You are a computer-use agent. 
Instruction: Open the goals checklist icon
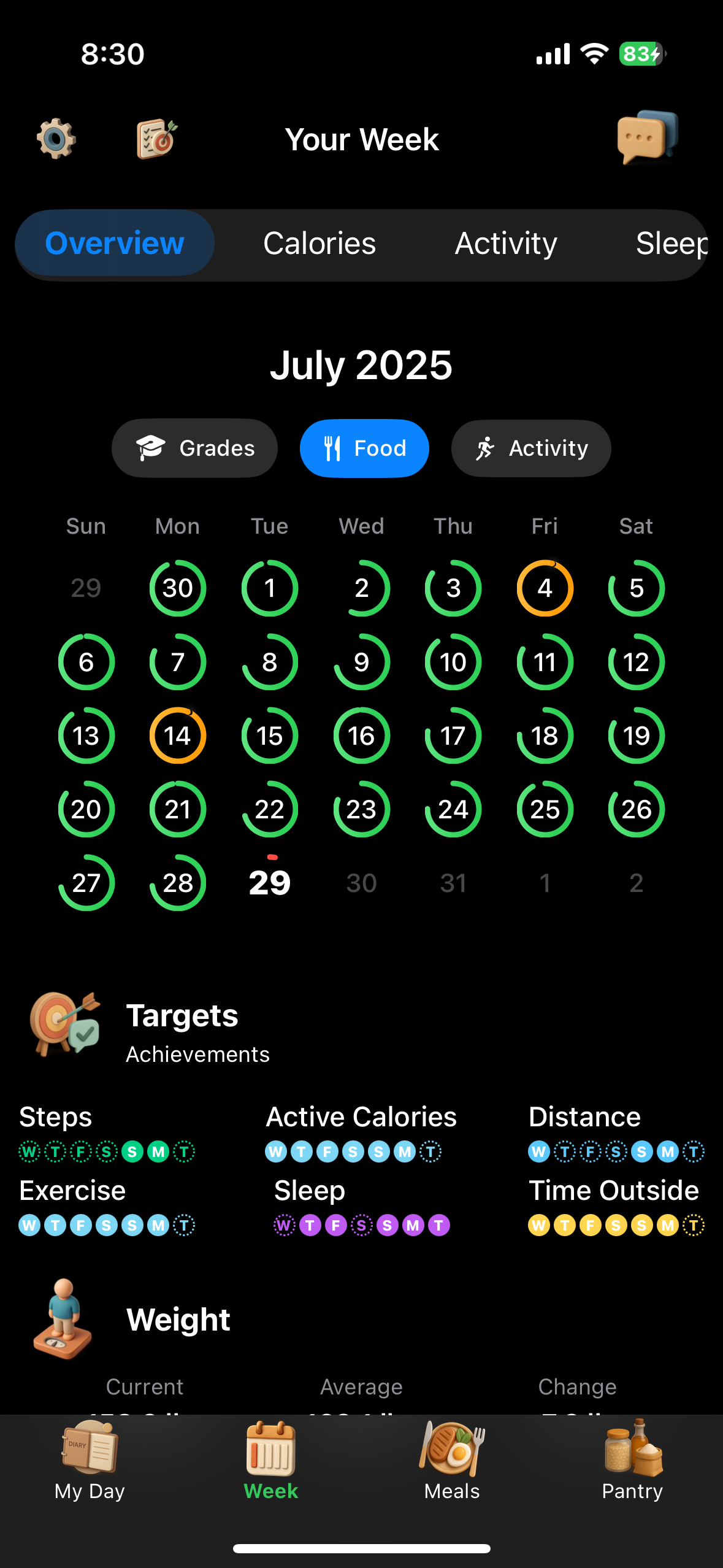[156, 139]
